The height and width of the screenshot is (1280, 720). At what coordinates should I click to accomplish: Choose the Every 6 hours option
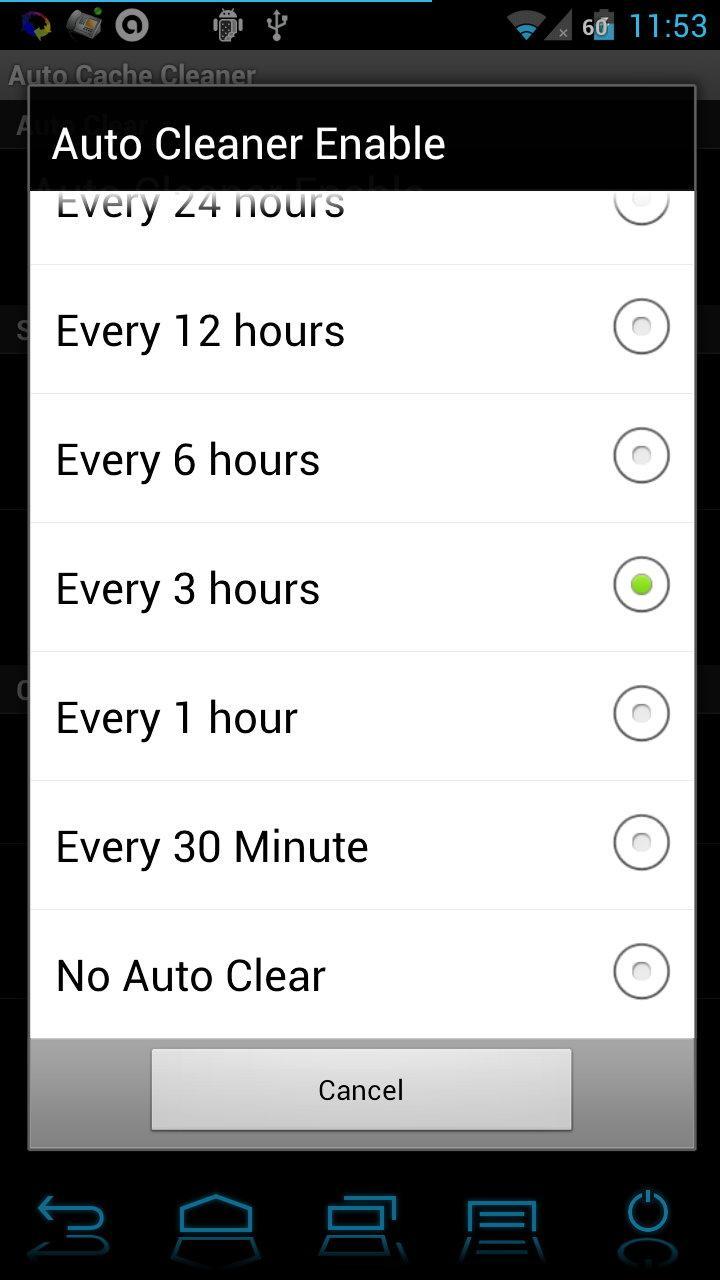click(x=641, y=455)
